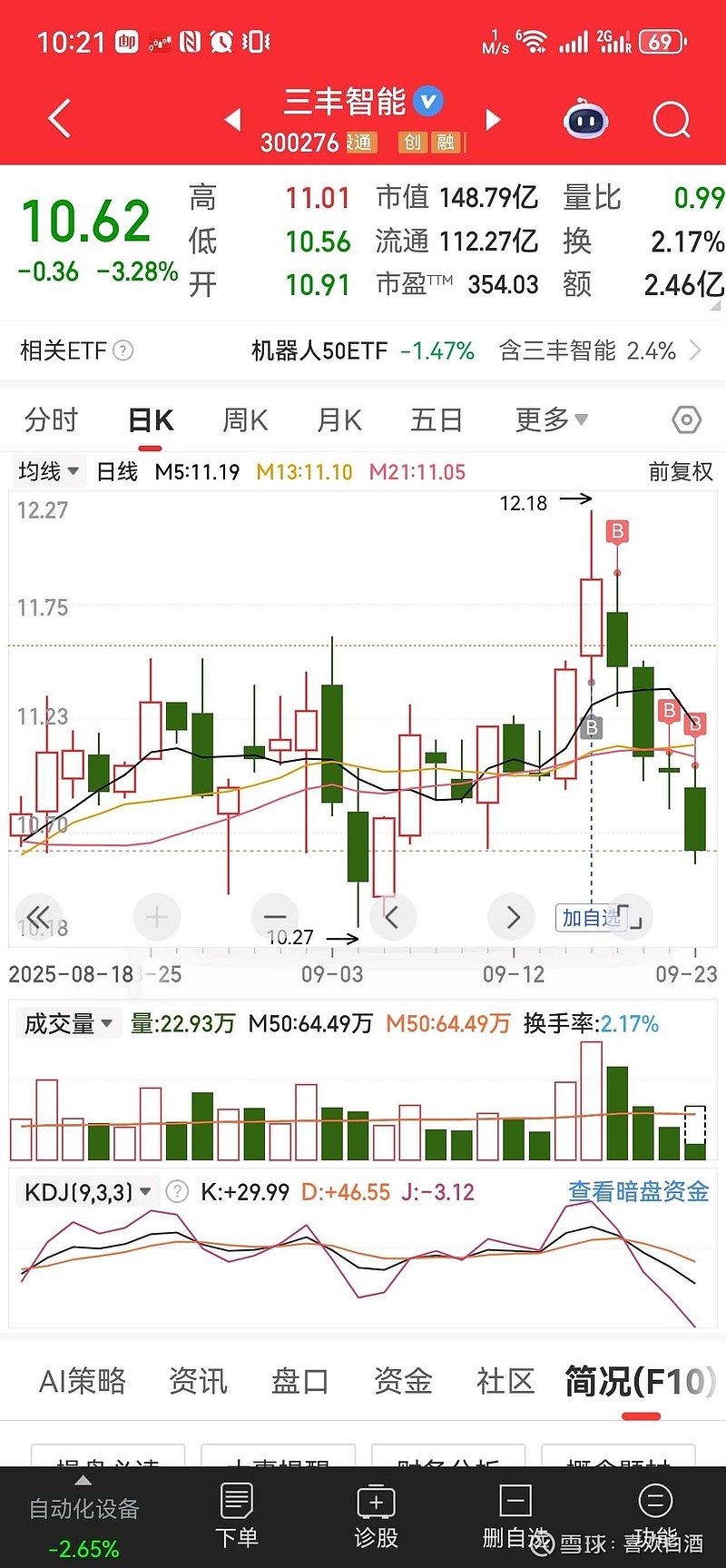
Task: Change the 前复权 adjustment setting
Action: coord(680,471)
